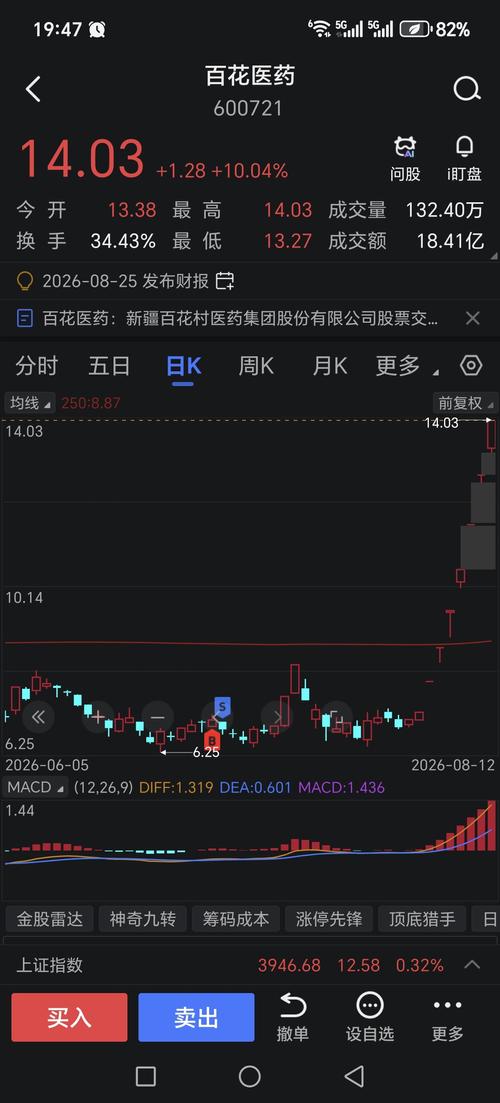Expand the 更多 chart period options
The image size is (500, 1103).
click(x=406, y=366)
